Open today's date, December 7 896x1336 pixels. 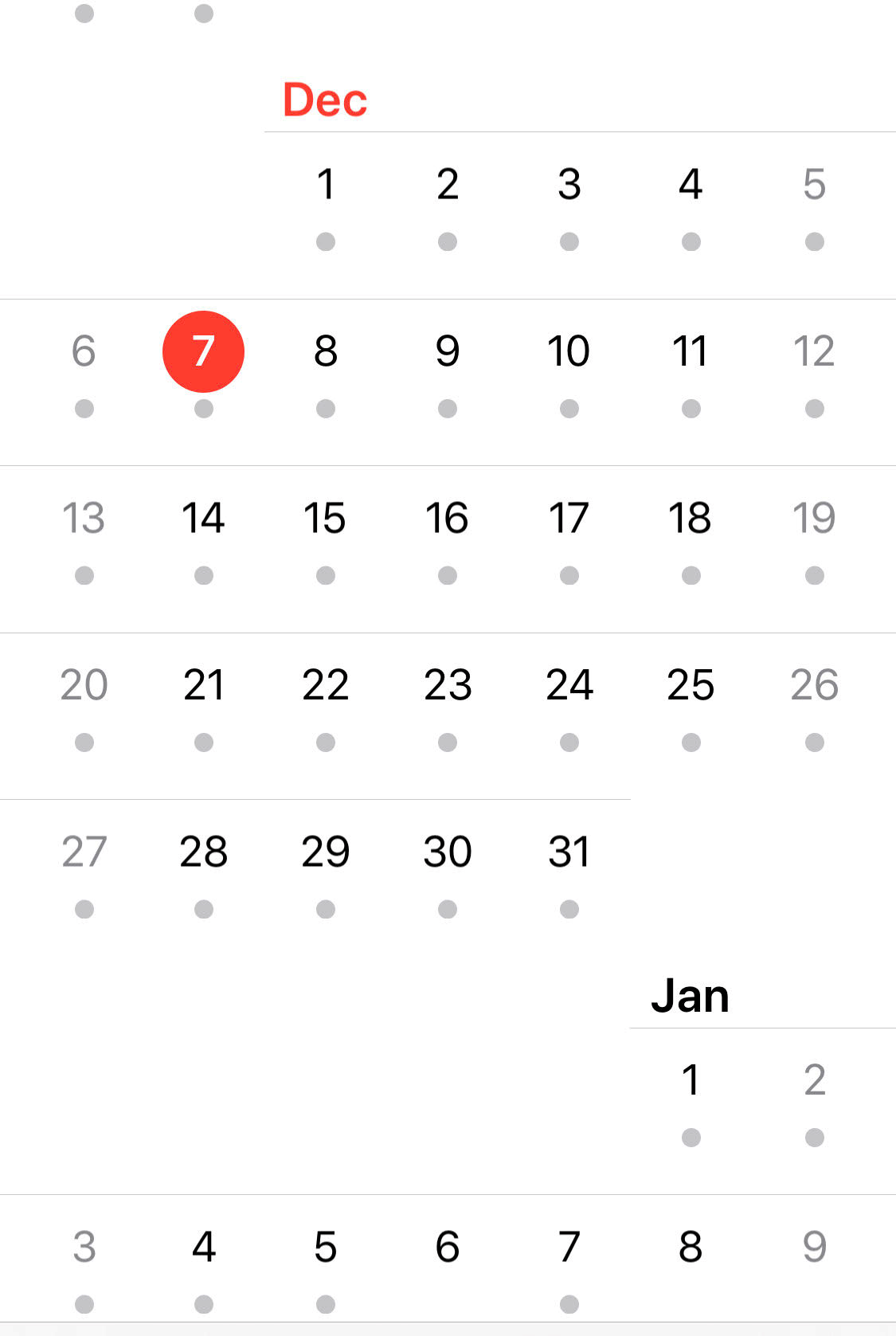click(x=203, y=351)
